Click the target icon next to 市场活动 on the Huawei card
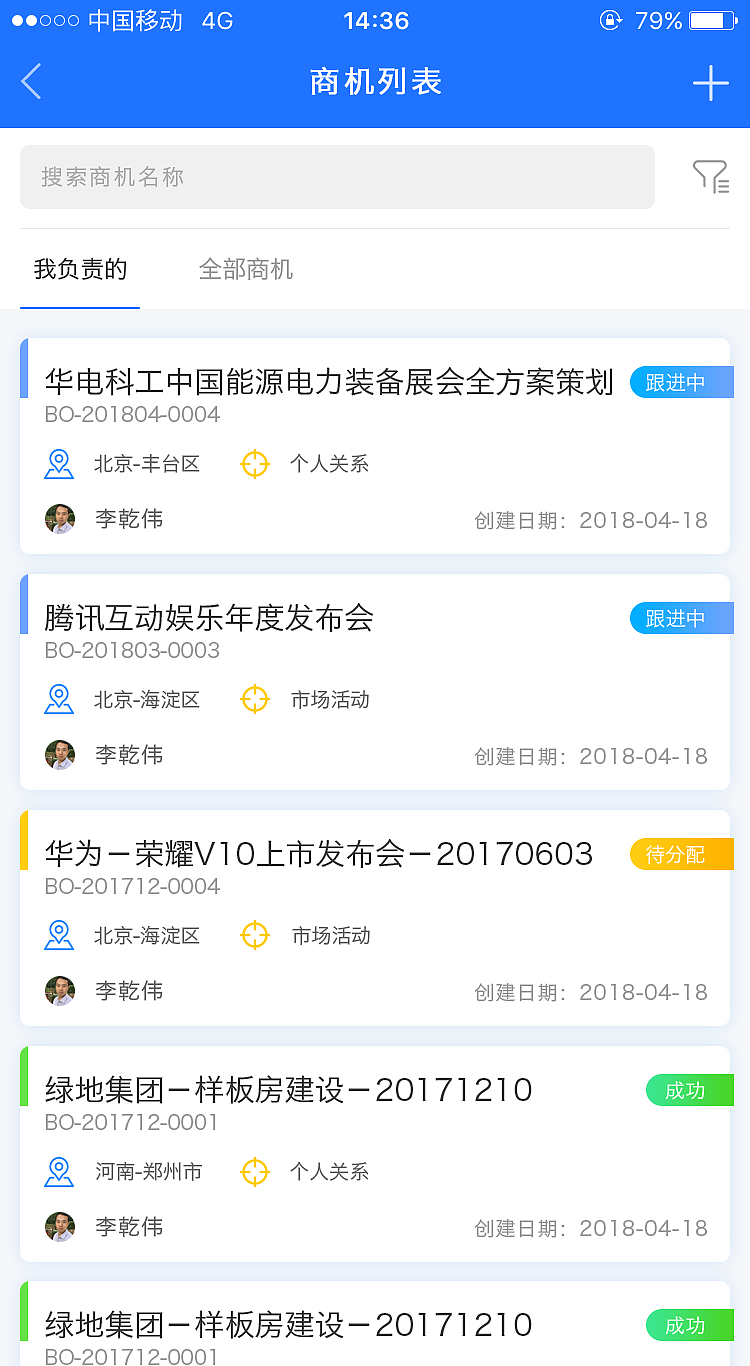 point(255,935)
